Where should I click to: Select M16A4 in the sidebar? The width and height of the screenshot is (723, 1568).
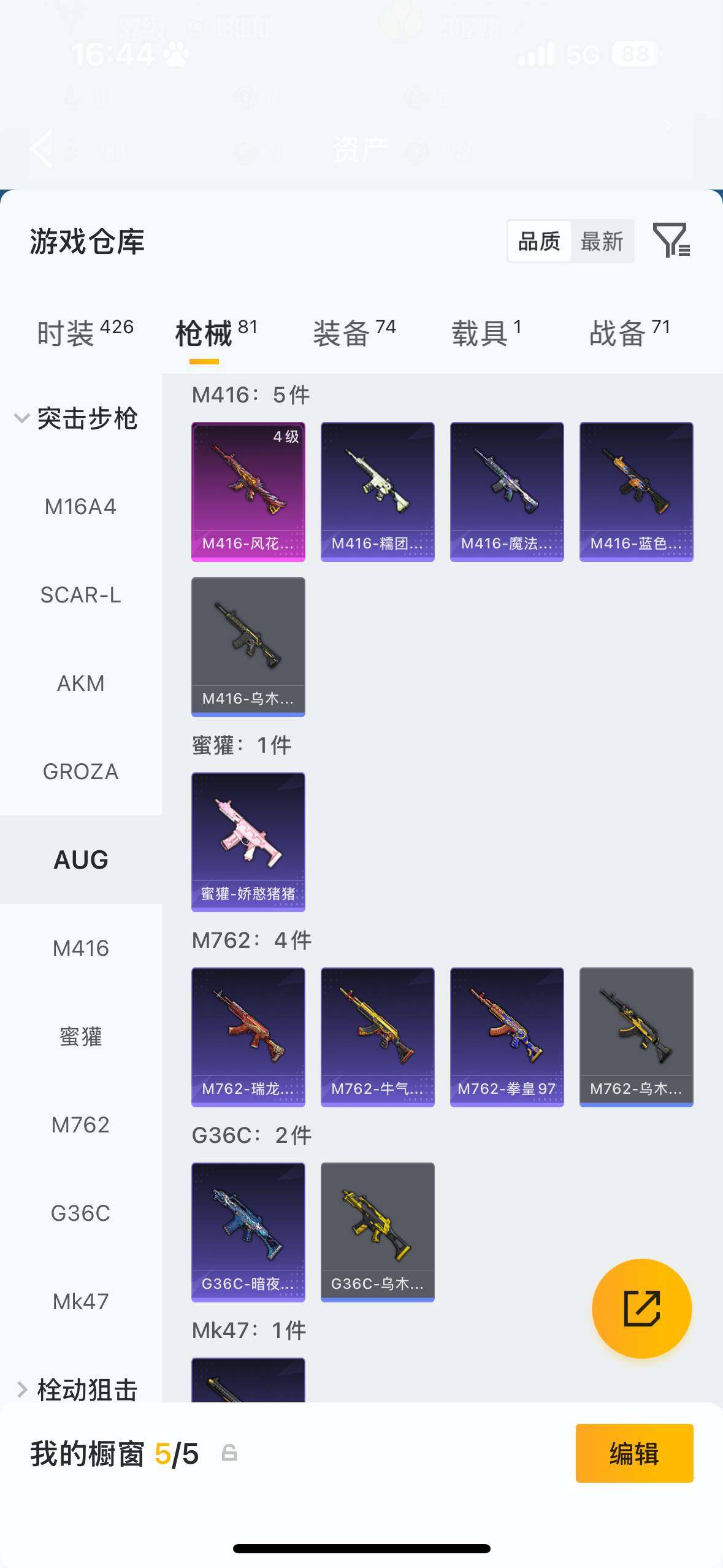pos(80,507)
